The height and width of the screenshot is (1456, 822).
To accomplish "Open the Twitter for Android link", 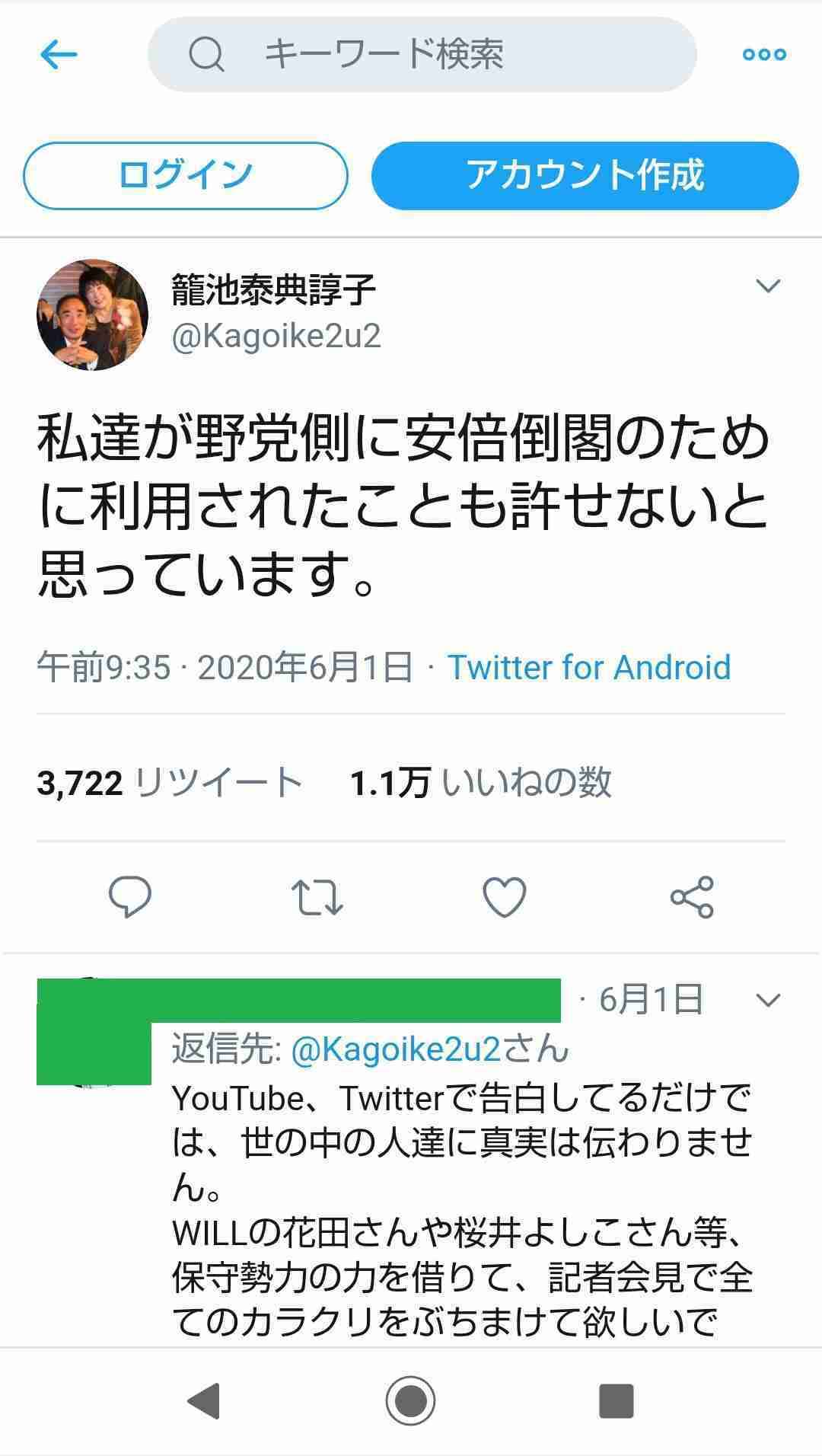I will (588, 668).
